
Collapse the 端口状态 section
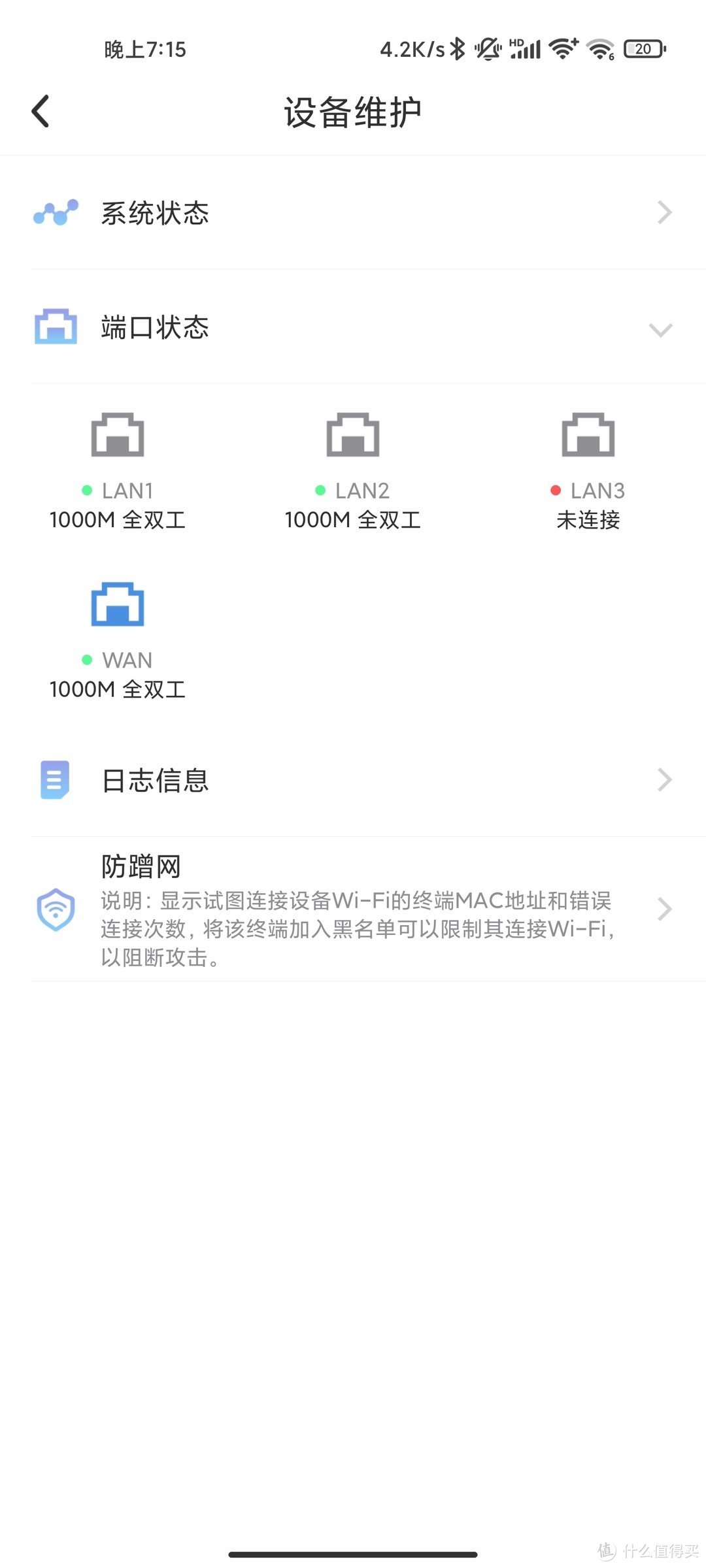662,327
